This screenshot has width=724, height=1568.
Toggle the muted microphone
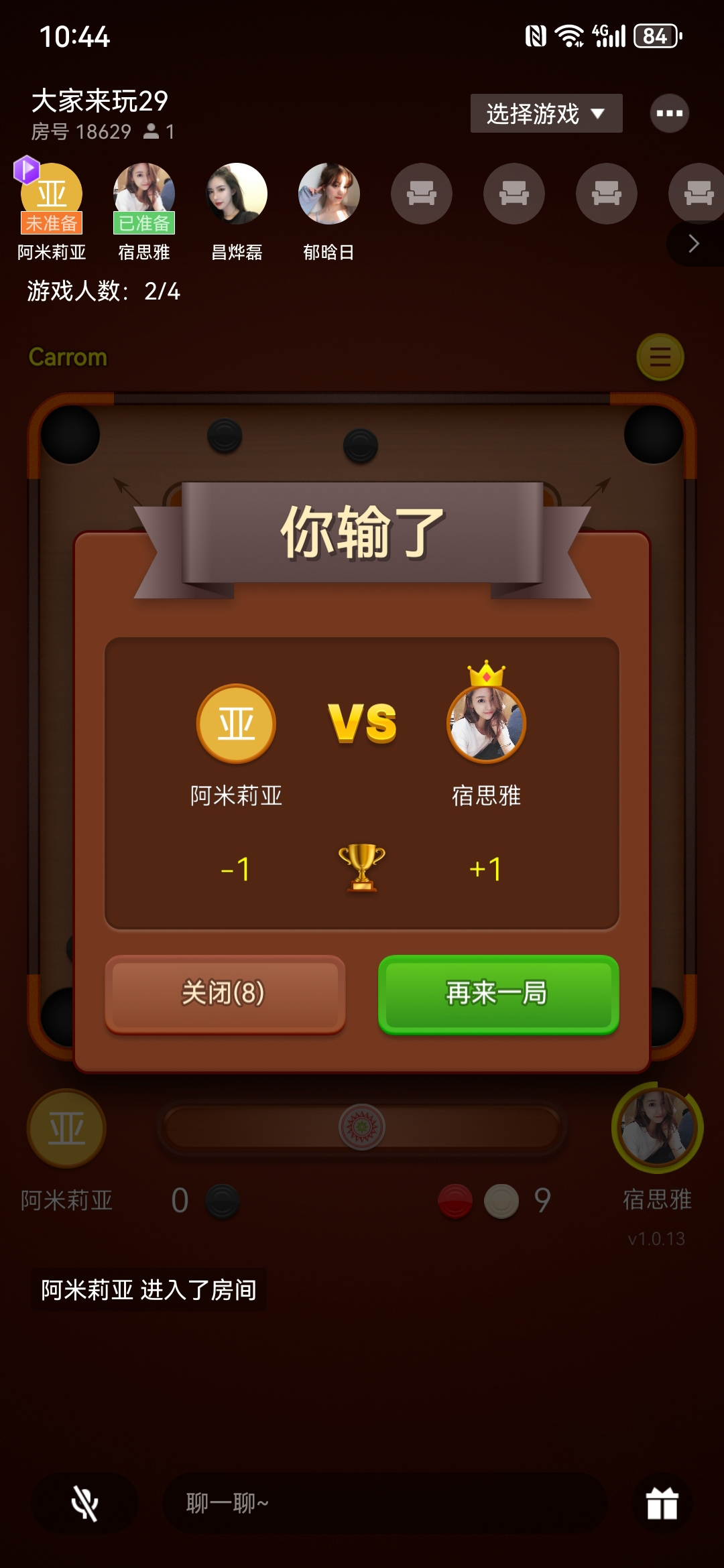[85, 1503]
